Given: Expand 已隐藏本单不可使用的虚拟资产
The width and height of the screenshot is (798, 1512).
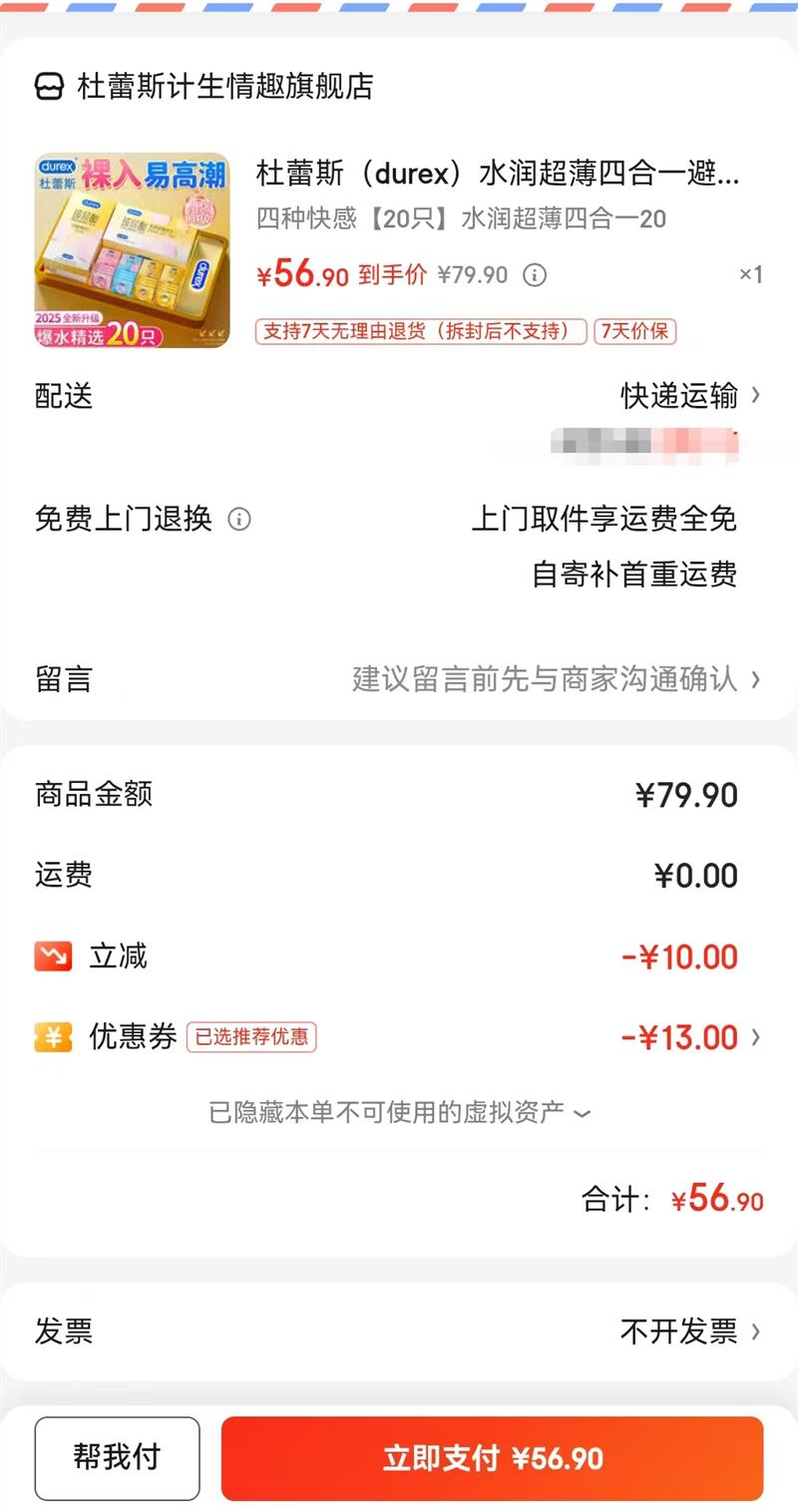Looking at the screenshot, I should pos(399,1112).
